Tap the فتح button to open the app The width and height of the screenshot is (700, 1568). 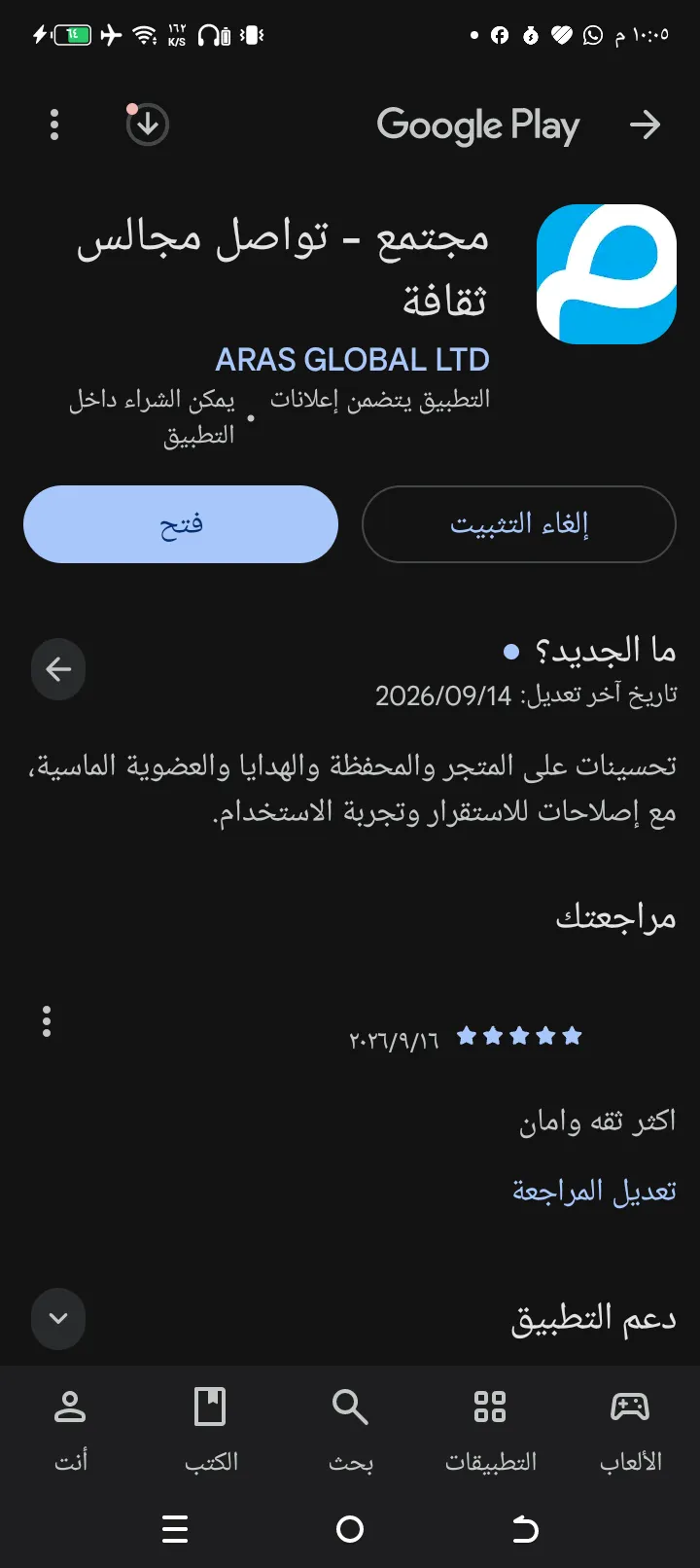click(x=181, y=524)
